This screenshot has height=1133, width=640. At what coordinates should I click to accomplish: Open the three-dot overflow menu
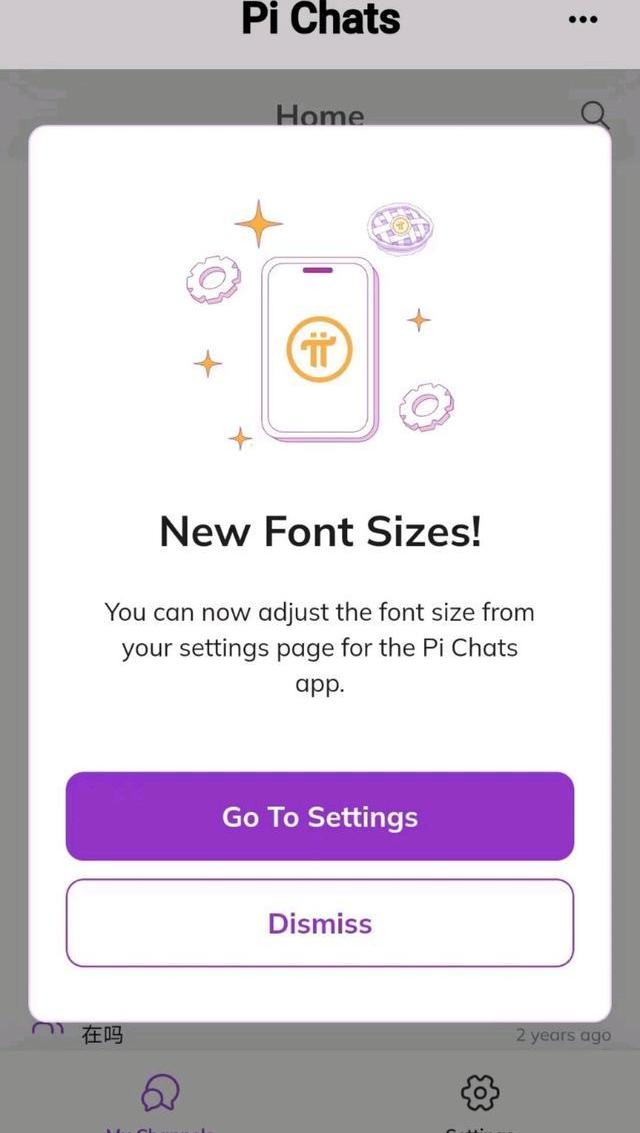pyautogui.click(x=583, y=20)
